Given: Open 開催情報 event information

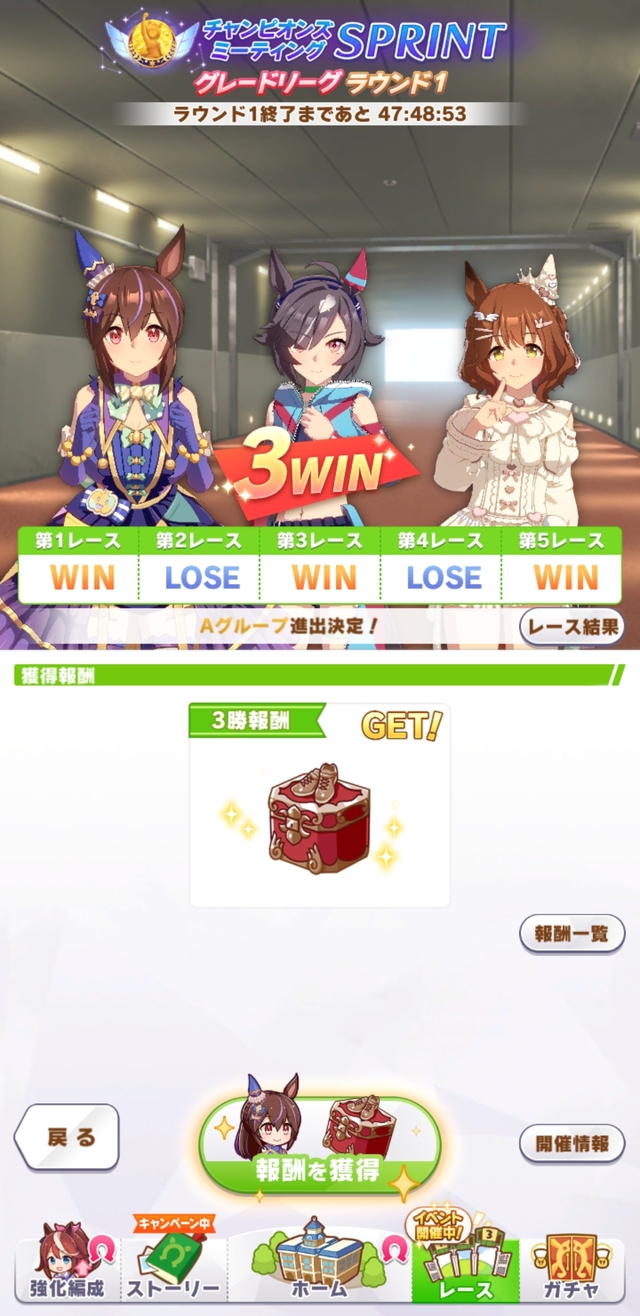Looking at the screenshot, I should tap(572, 1144).
